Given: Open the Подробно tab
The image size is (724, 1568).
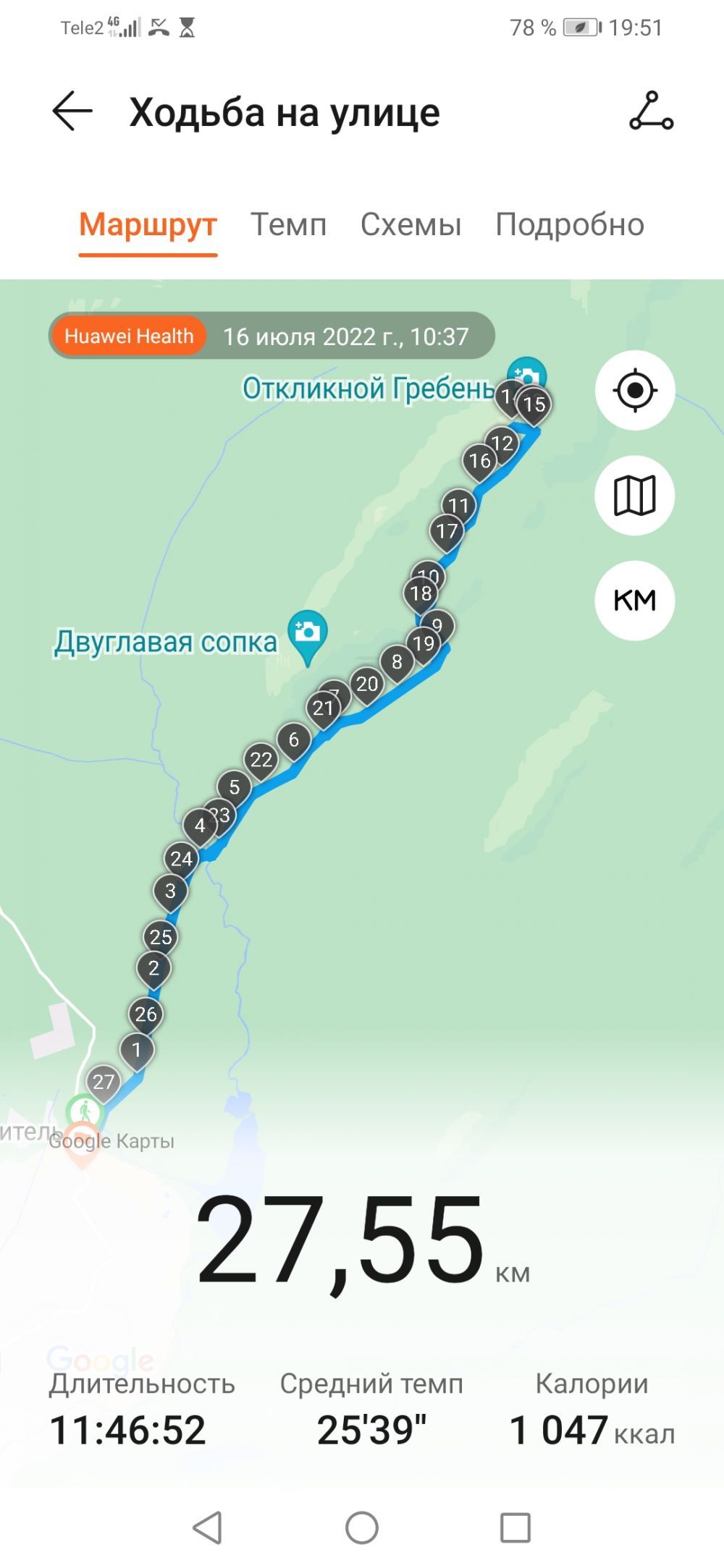Looking at the screenshot, I should [x=569, y=224].
